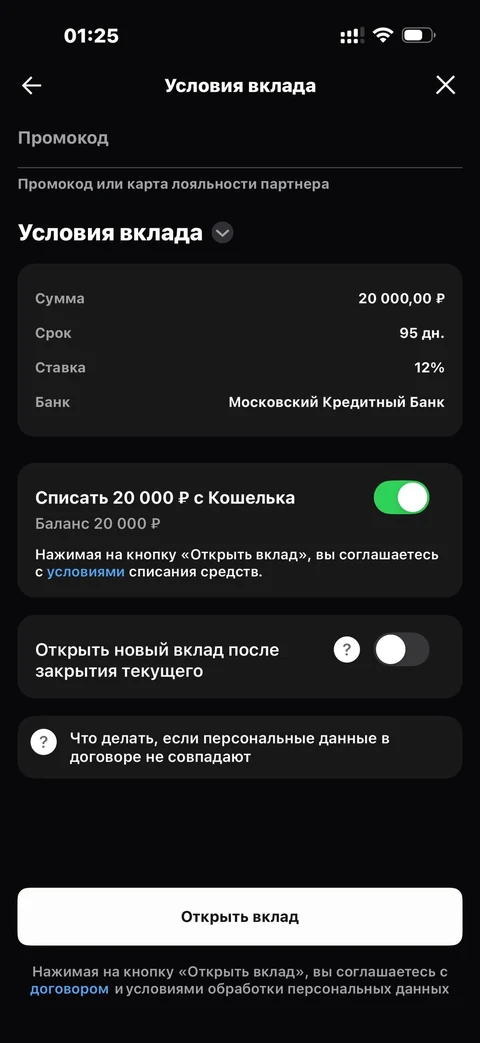Go back with the top-left arrow
This screenshot has width=480, height=1043.
coord(31,86)
